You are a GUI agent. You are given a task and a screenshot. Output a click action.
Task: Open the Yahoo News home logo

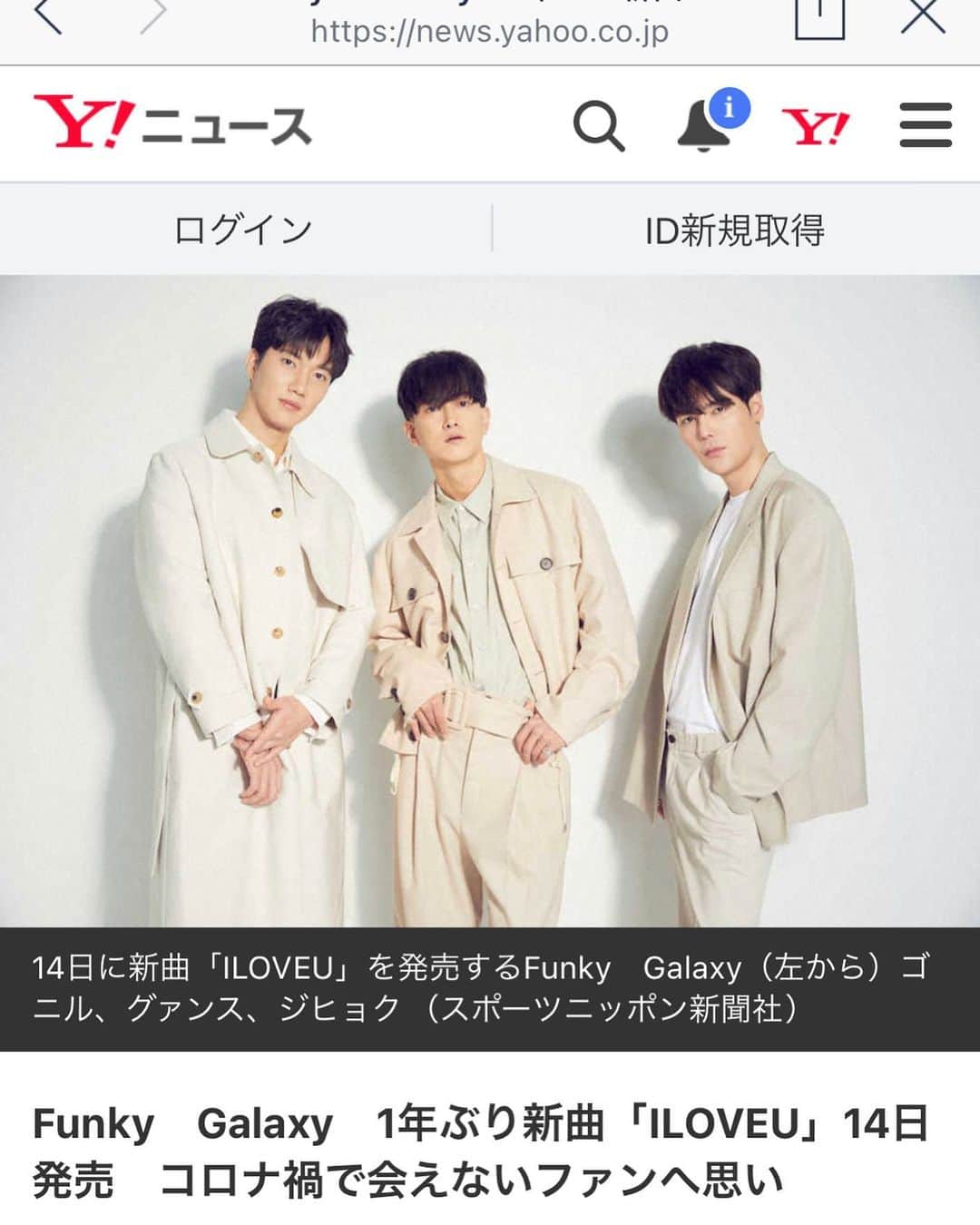point(172,123)
